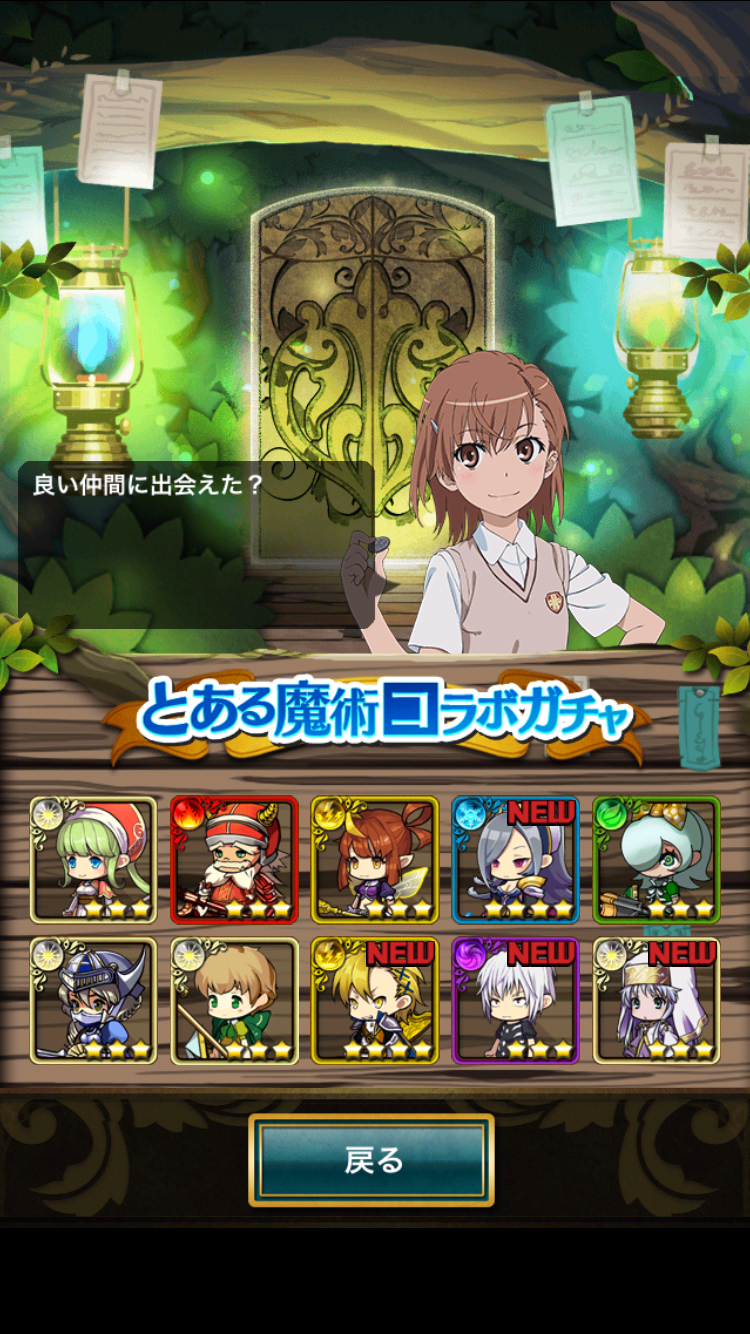Open the green-framed mint-haired girl with bow
Screen dimensions: 750x1334
click(x=656, y=859)
